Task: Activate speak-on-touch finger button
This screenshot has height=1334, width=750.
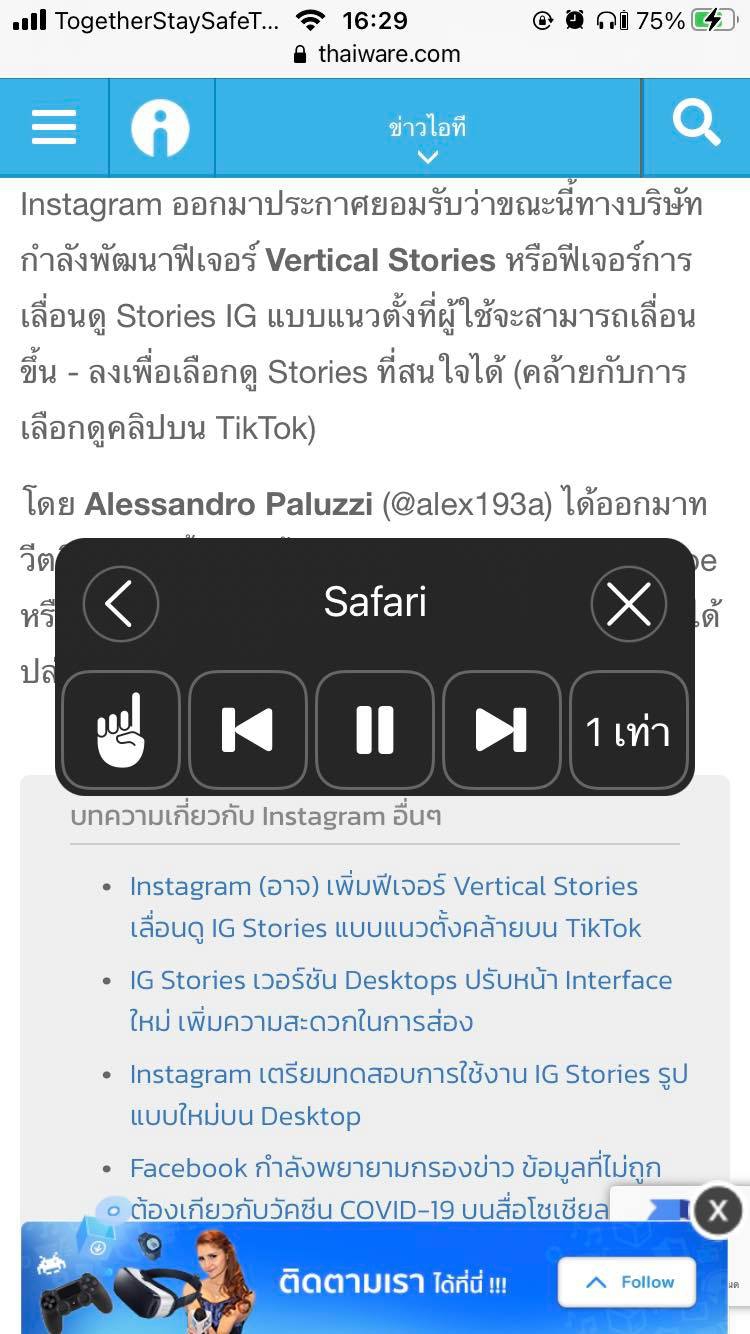Action: (x=121, y=730)
